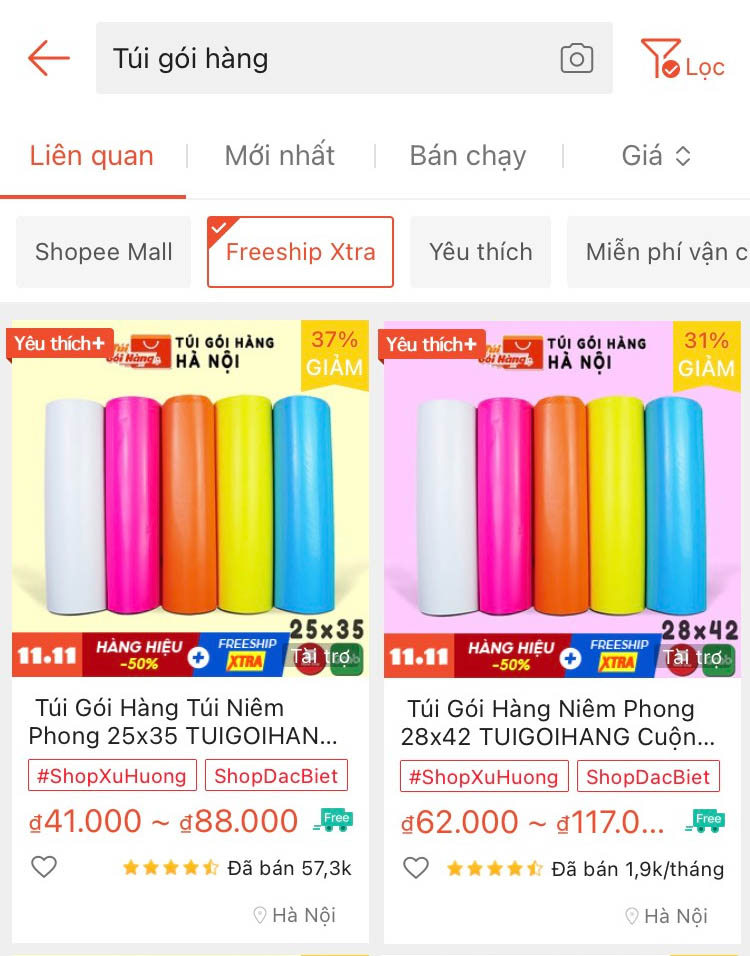The width and height of the screenshot is (750, 956).
Task: Apply the Miễn phí vận chuyển chip
Action: (664, 252)
